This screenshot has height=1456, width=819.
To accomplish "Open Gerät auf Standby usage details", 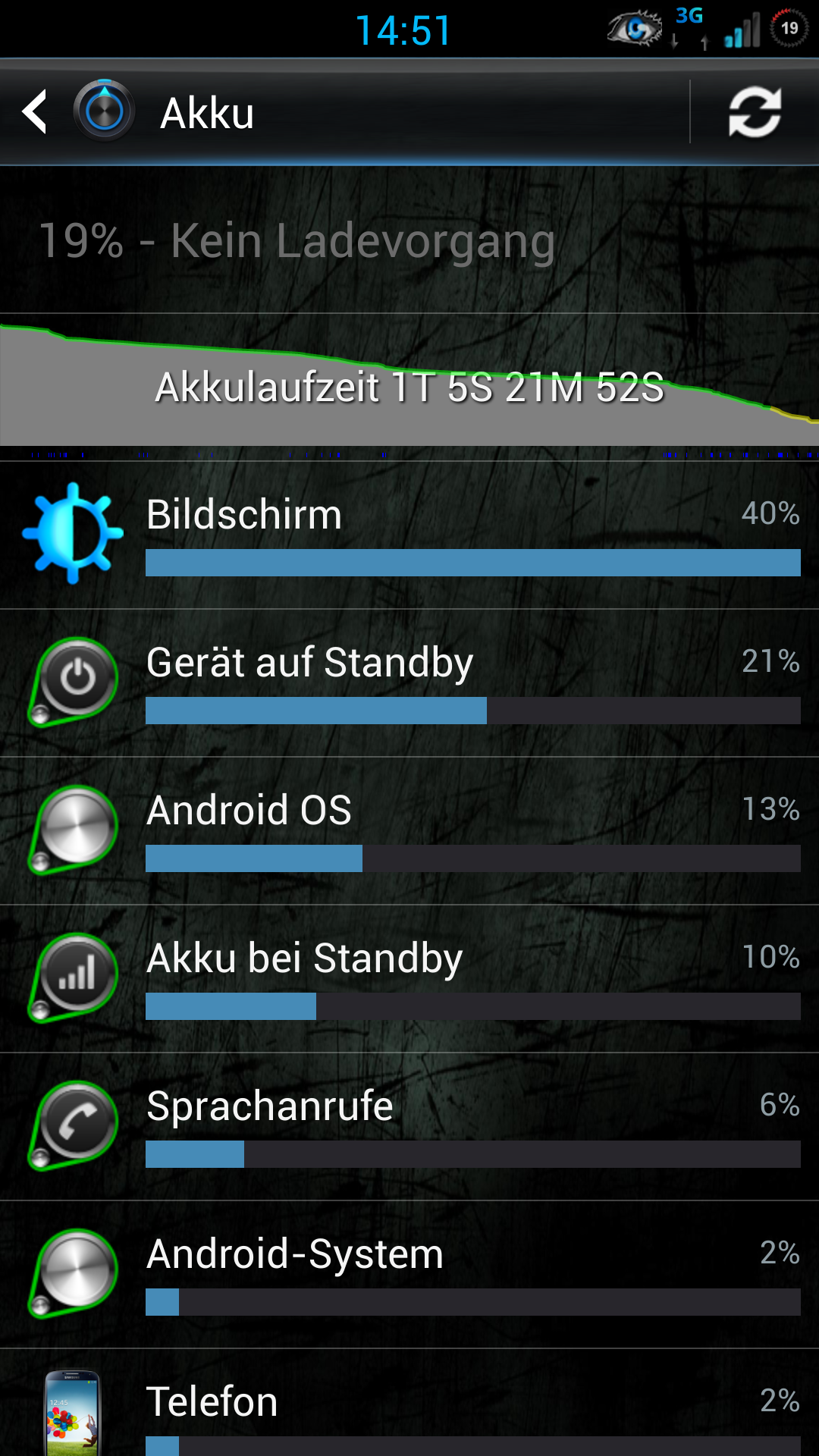I will (409, 682).
